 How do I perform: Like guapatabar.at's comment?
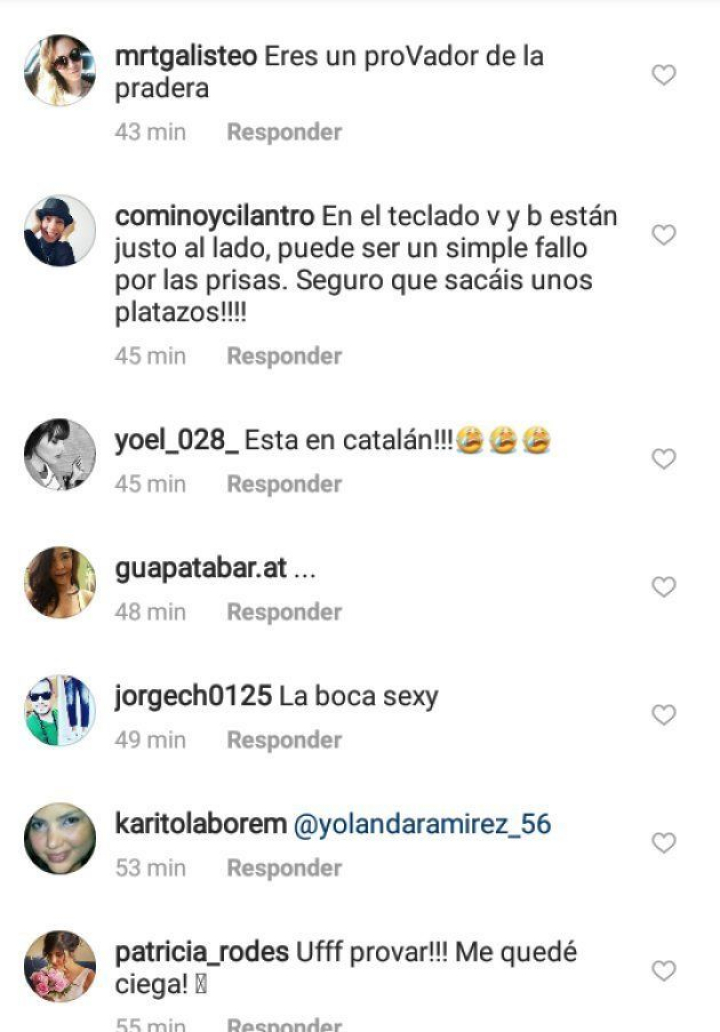(x=664, y=587)
